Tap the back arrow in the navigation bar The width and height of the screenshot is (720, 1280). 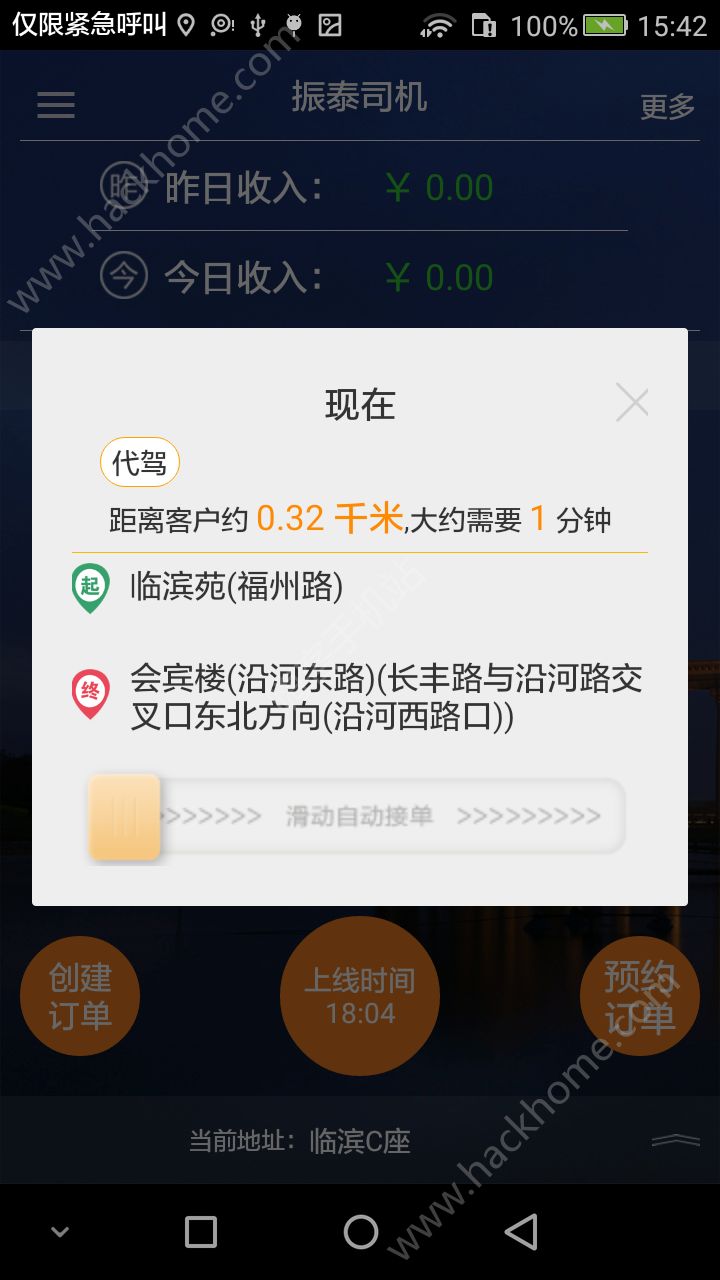point(523,1231)
